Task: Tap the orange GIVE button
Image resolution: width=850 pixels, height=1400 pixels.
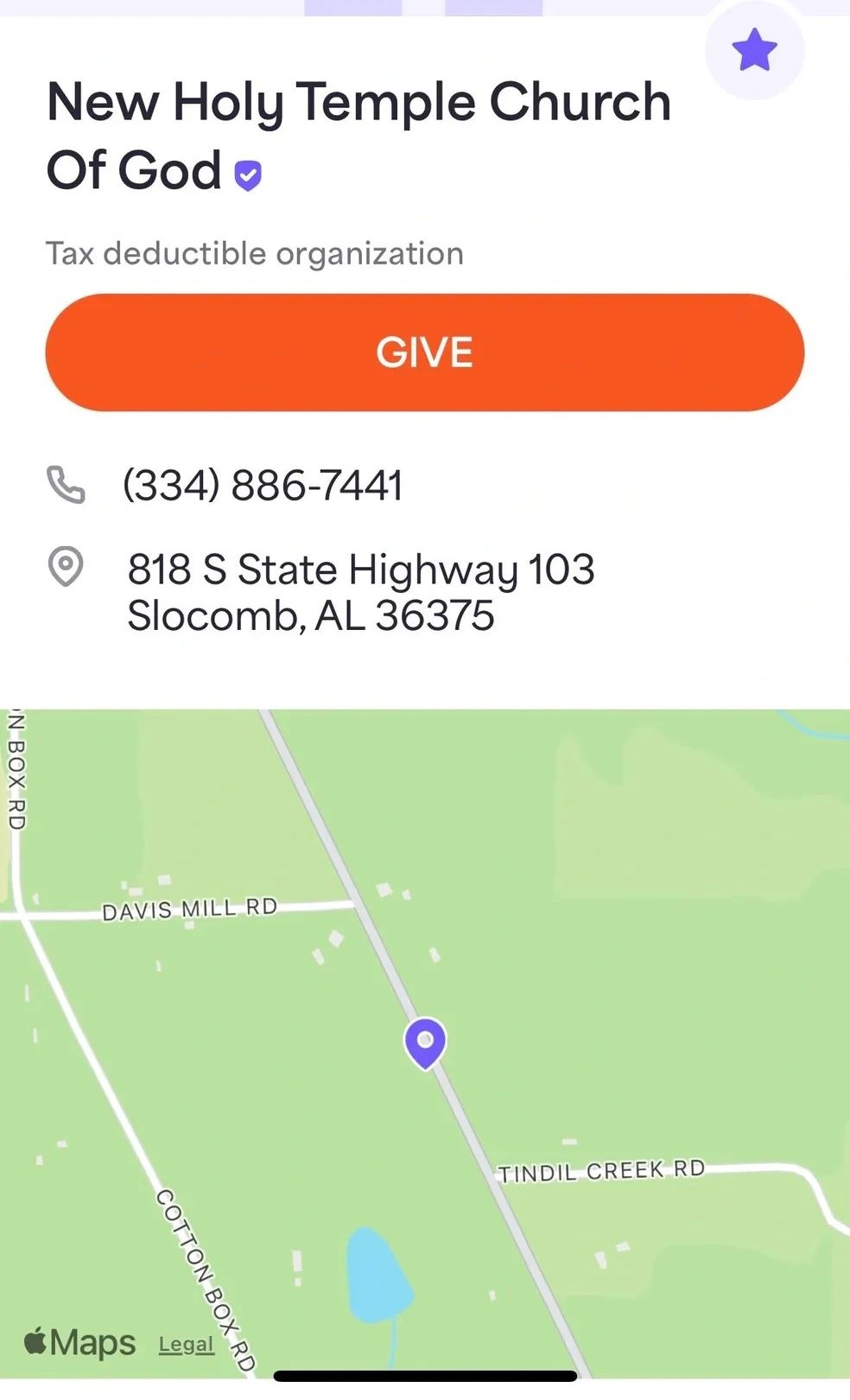Action: [424, 353]
